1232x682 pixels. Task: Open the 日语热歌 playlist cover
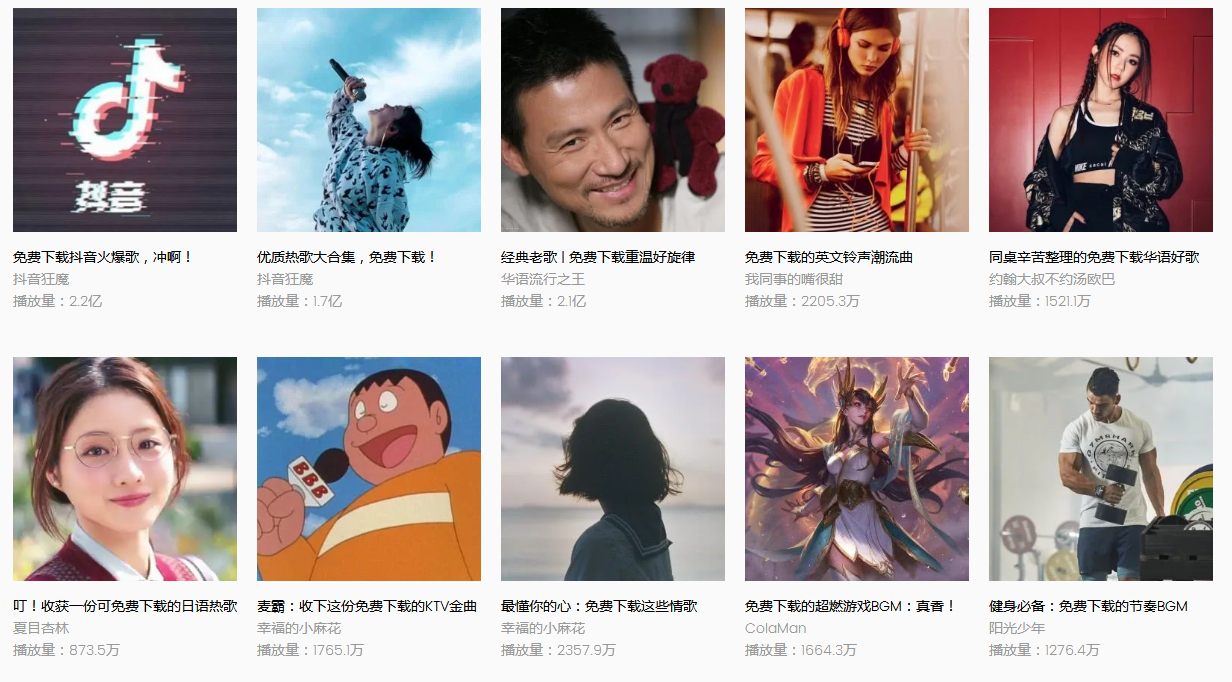coord(125,469)
